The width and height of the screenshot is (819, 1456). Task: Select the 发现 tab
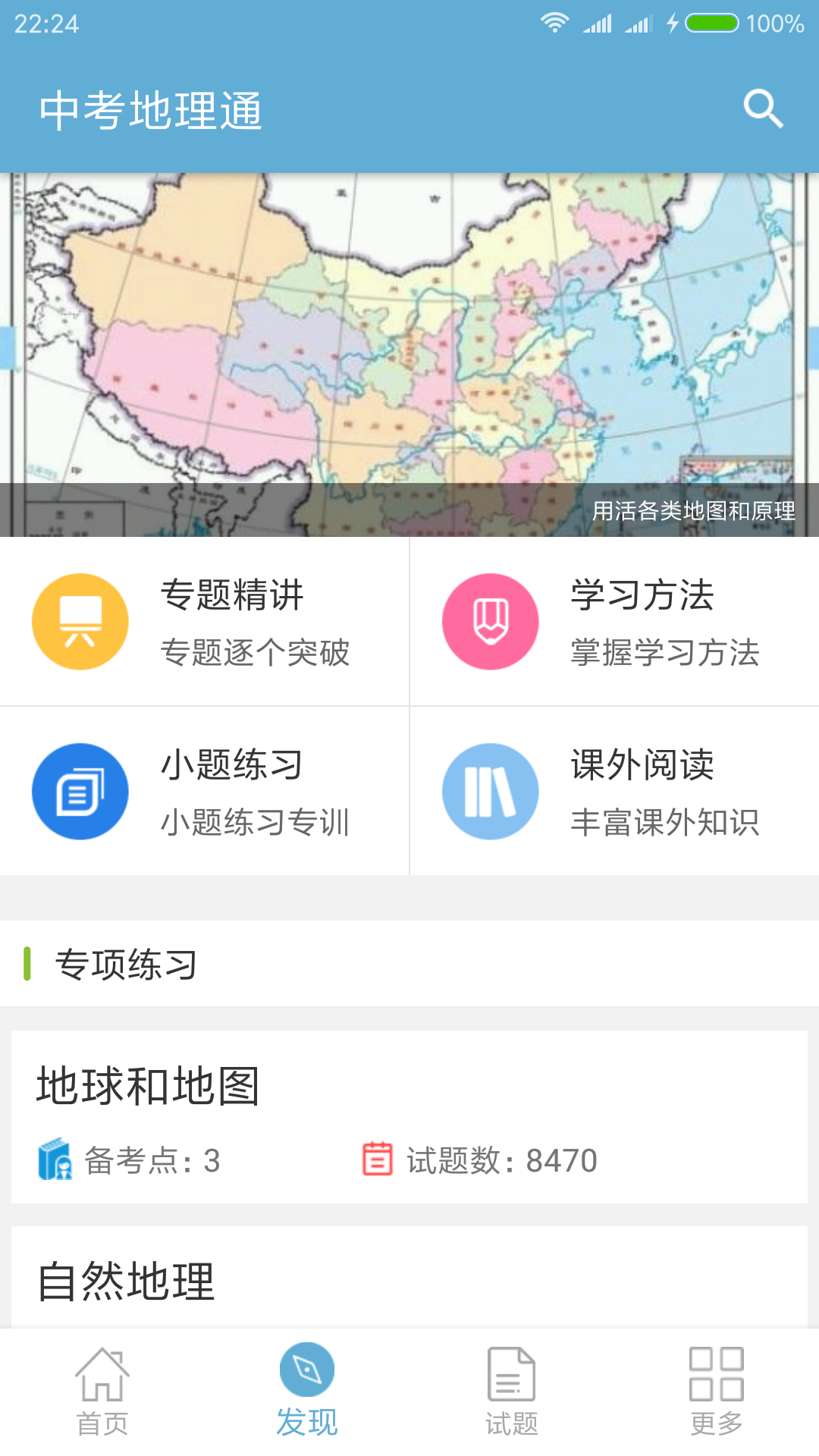(x=307, y=1392)
